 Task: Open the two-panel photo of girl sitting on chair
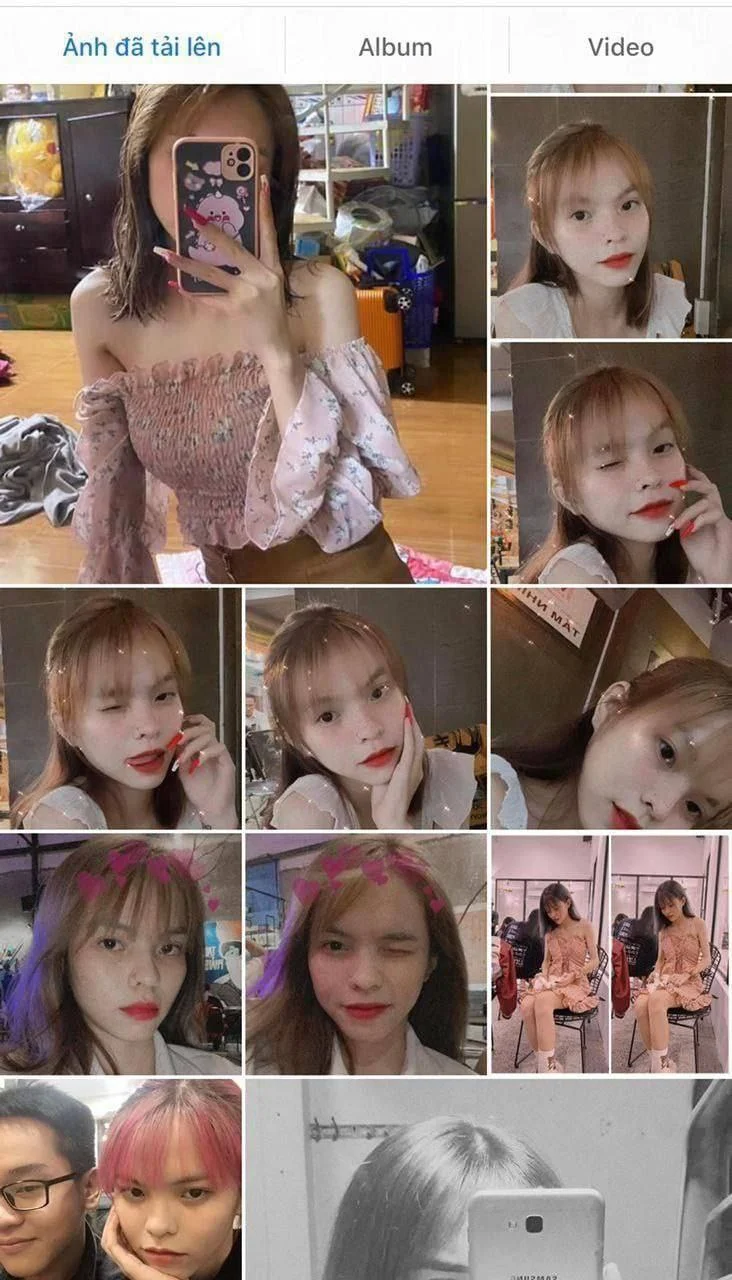point(610,954)
